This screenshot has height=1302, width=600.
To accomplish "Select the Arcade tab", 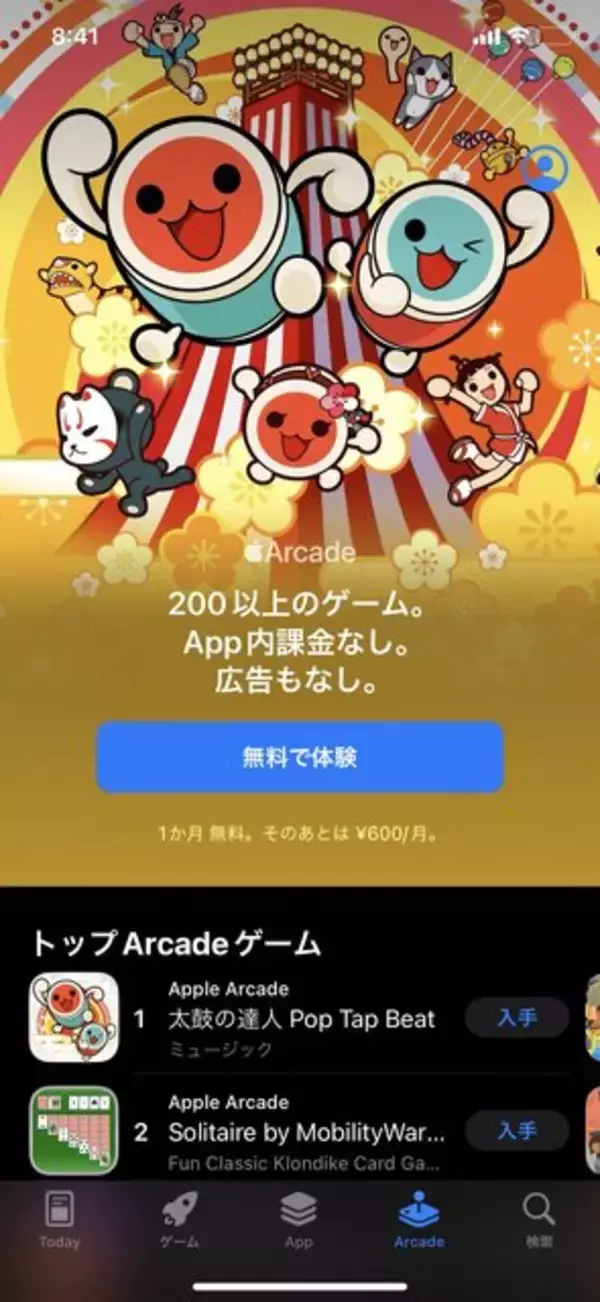I will (419, 1221).
